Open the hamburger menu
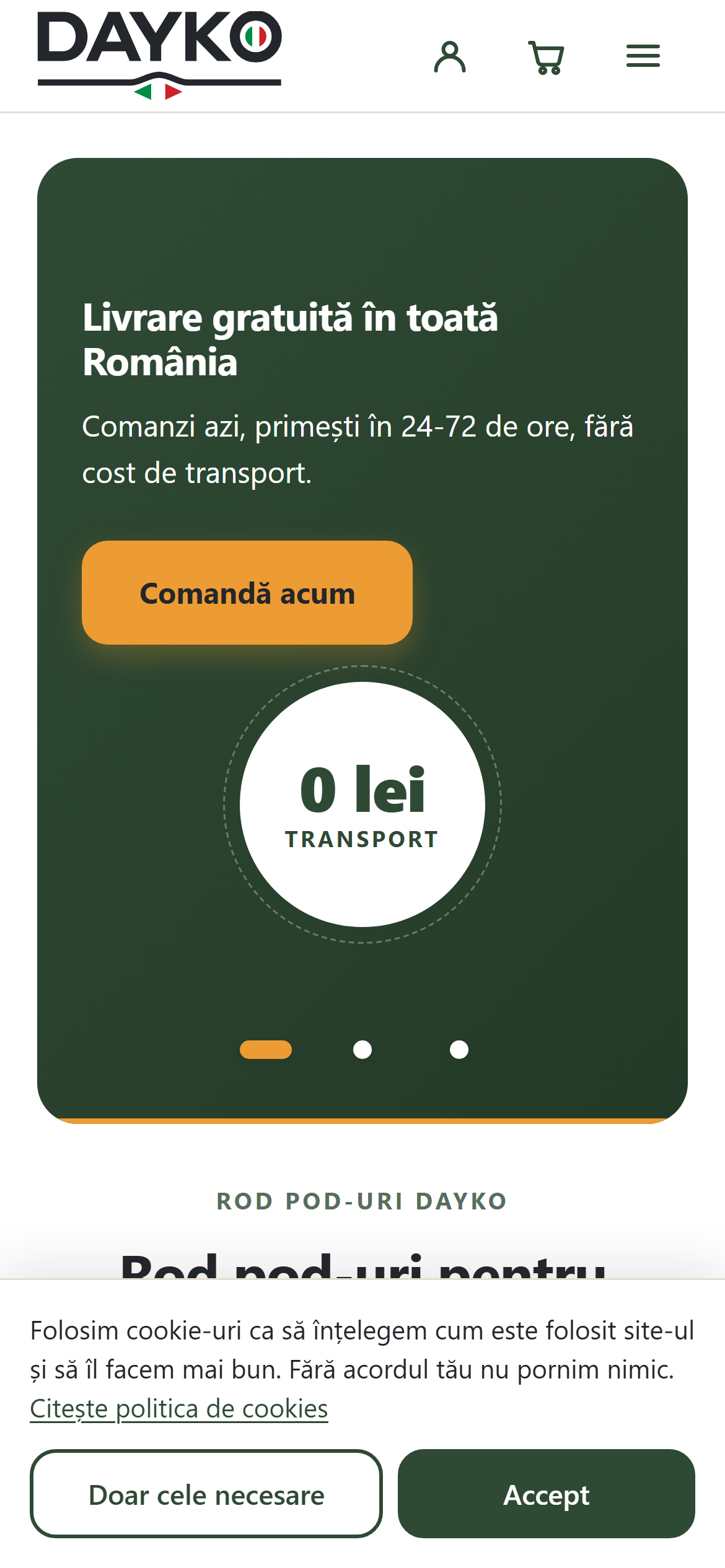 pyautogui.click(x=643, y=56)
